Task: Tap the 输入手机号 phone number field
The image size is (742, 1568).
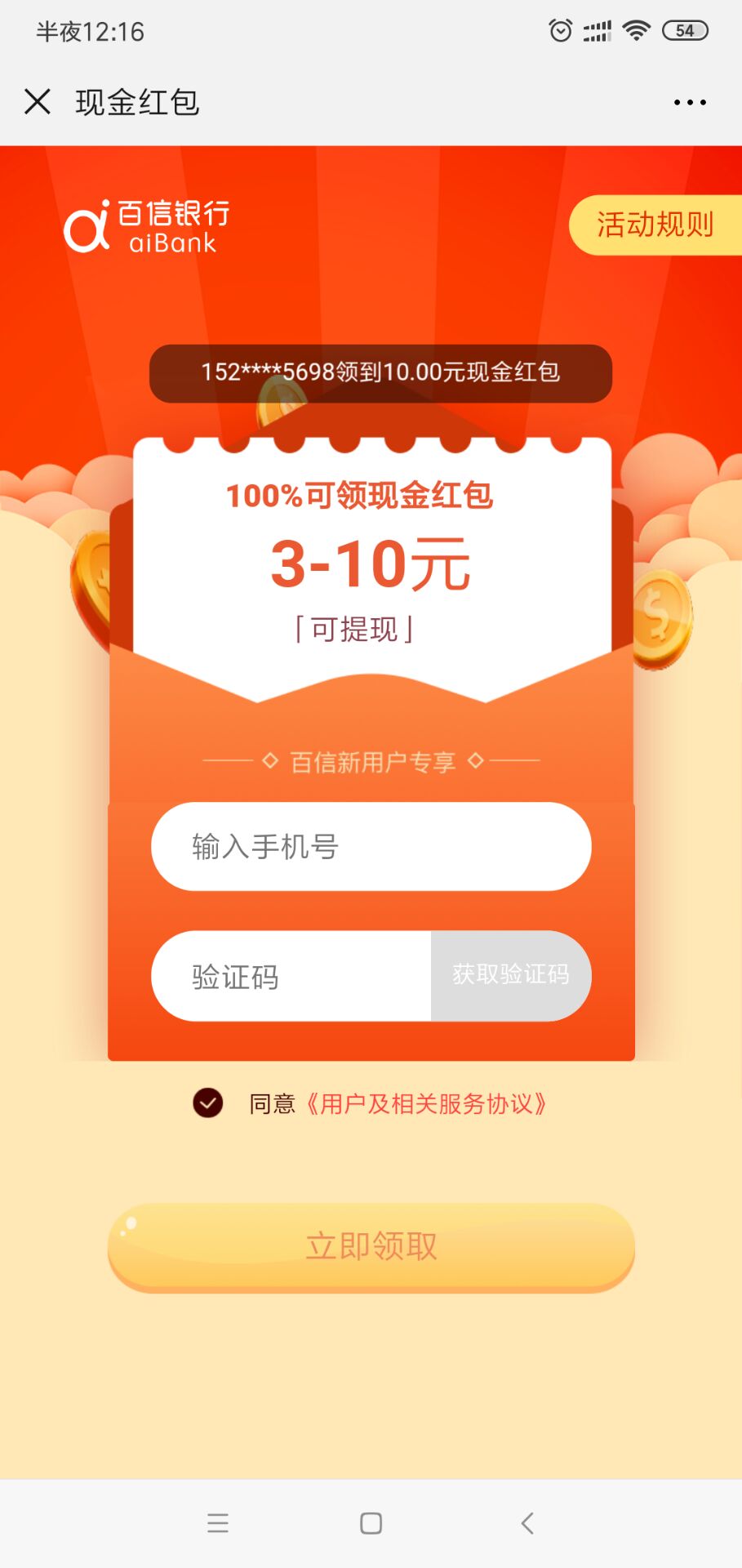Action: [371, 846]
